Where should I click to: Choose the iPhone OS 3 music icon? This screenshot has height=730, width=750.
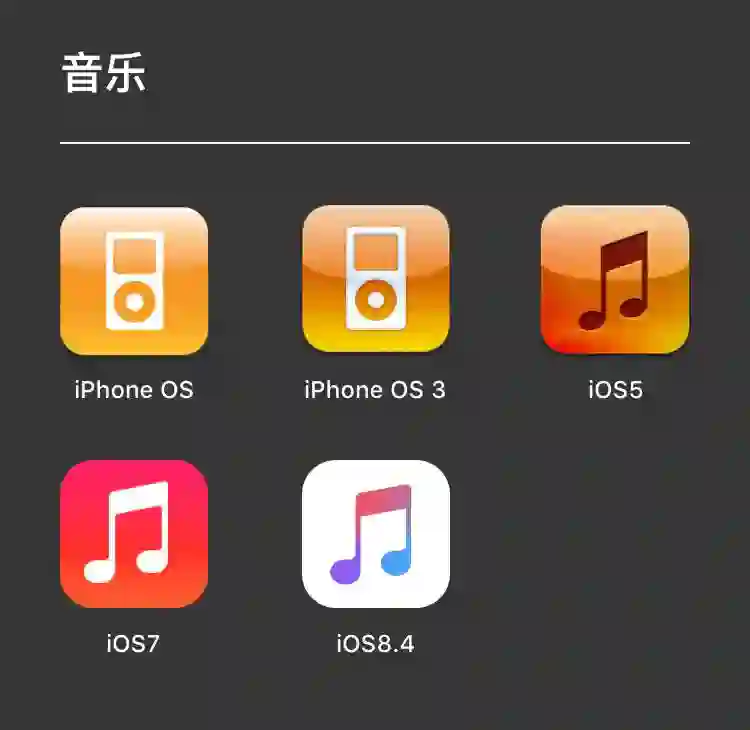(x=376, y=279)
